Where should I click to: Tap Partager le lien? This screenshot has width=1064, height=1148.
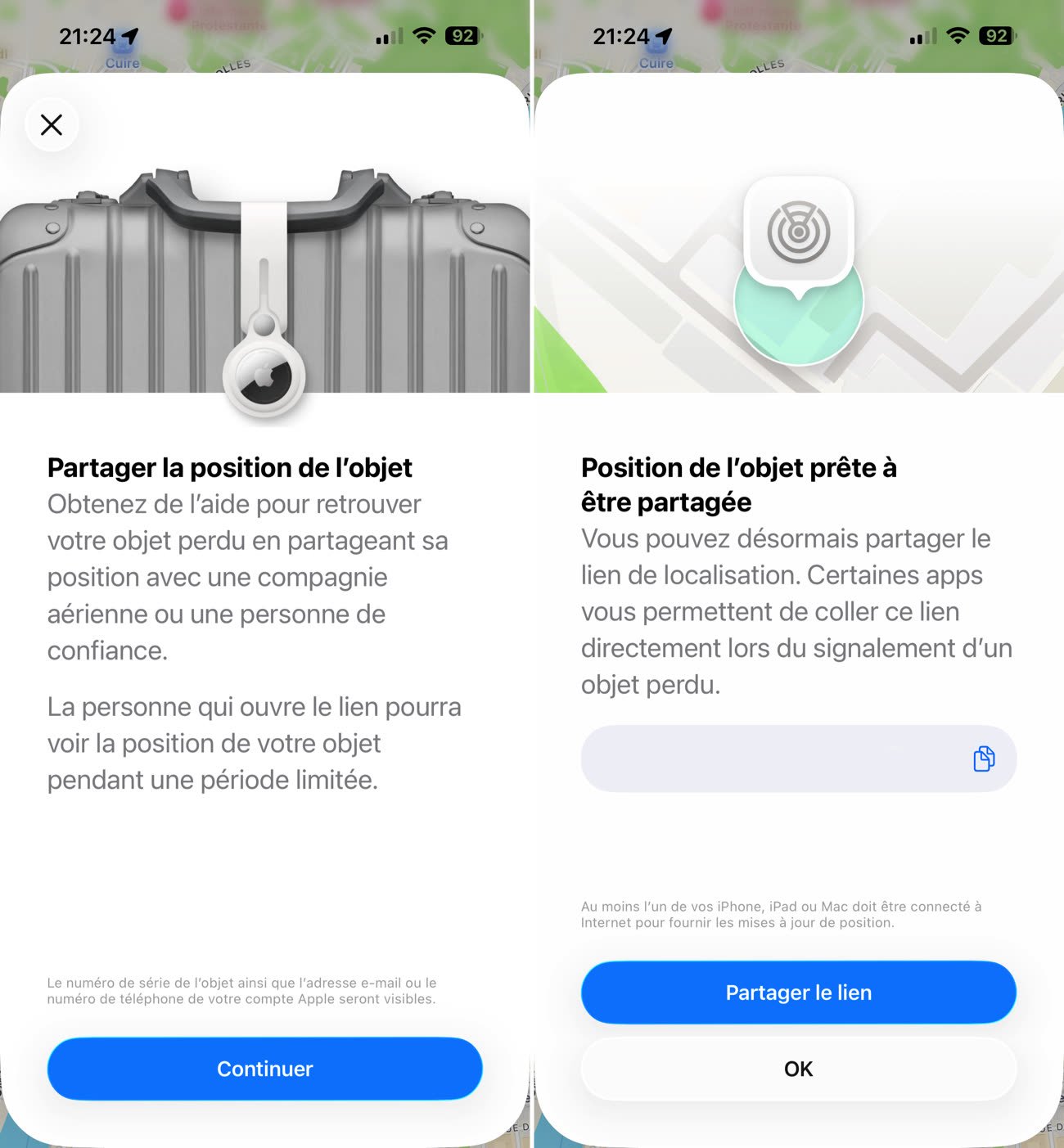click(x=798, y=993)
